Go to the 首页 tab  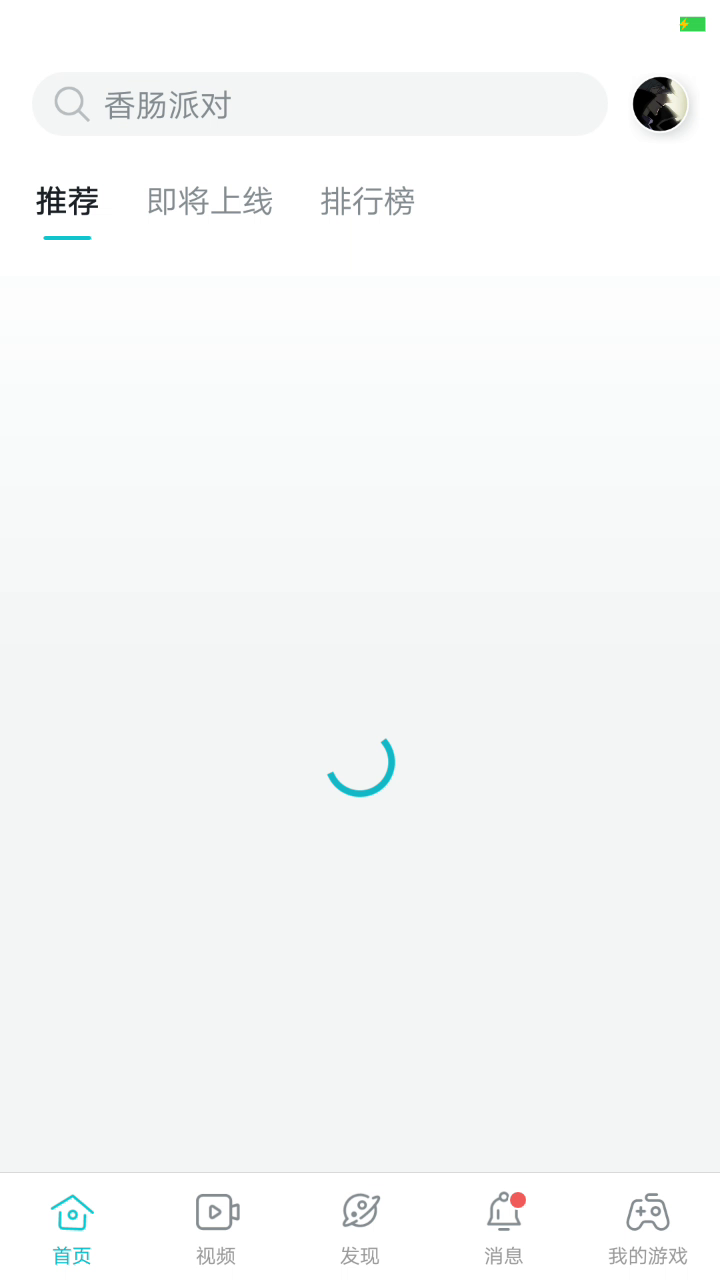[72, 1228]
